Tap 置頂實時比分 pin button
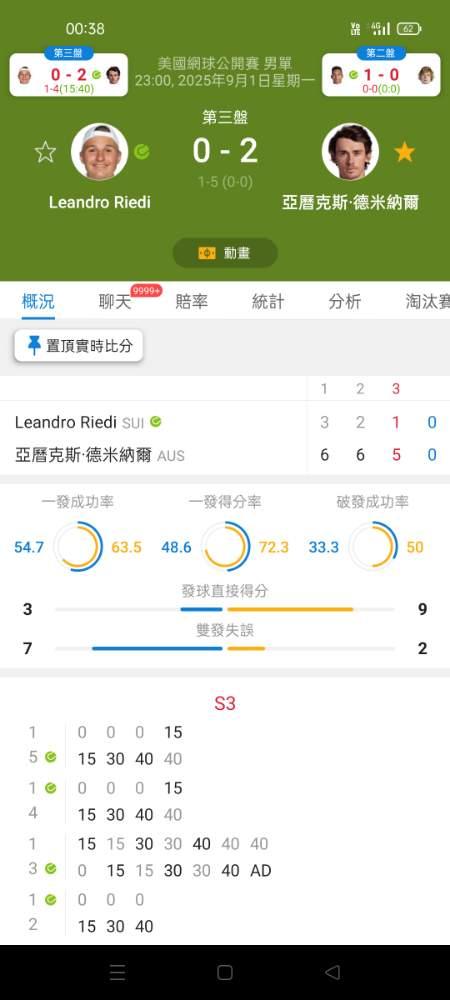Viewport: 450px width, 1000px height. pyautogui.click(x=79, y=346)
